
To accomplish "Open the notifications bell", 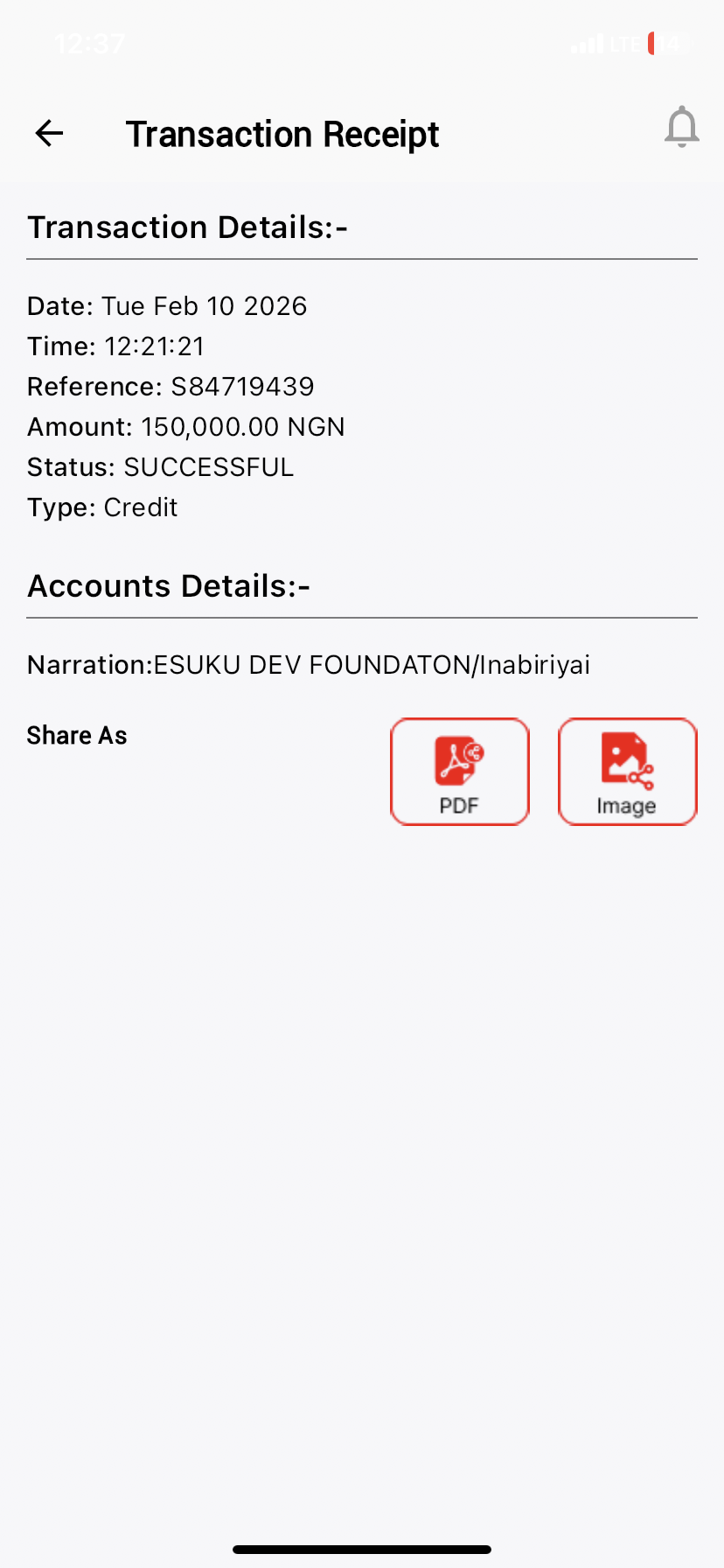I will pos(681,128).
